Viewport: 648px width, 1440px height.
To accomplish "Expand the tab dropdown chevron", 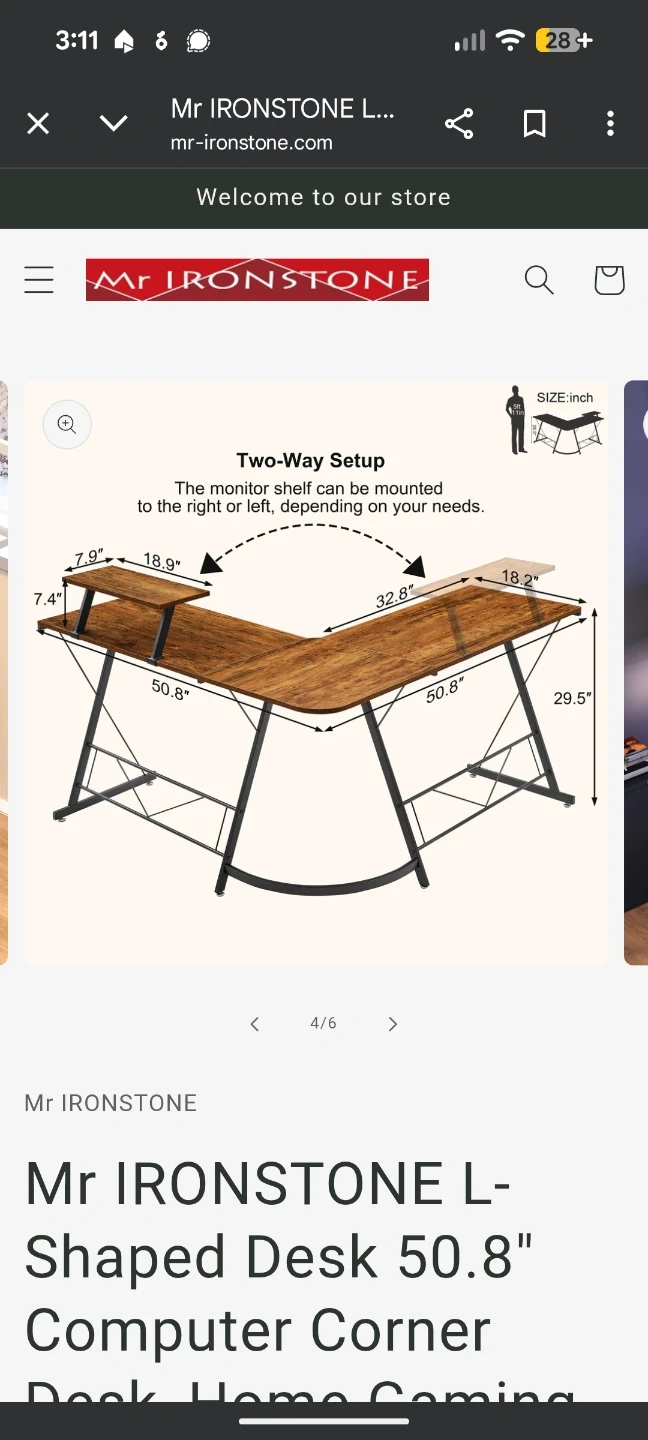I will 114,124.
